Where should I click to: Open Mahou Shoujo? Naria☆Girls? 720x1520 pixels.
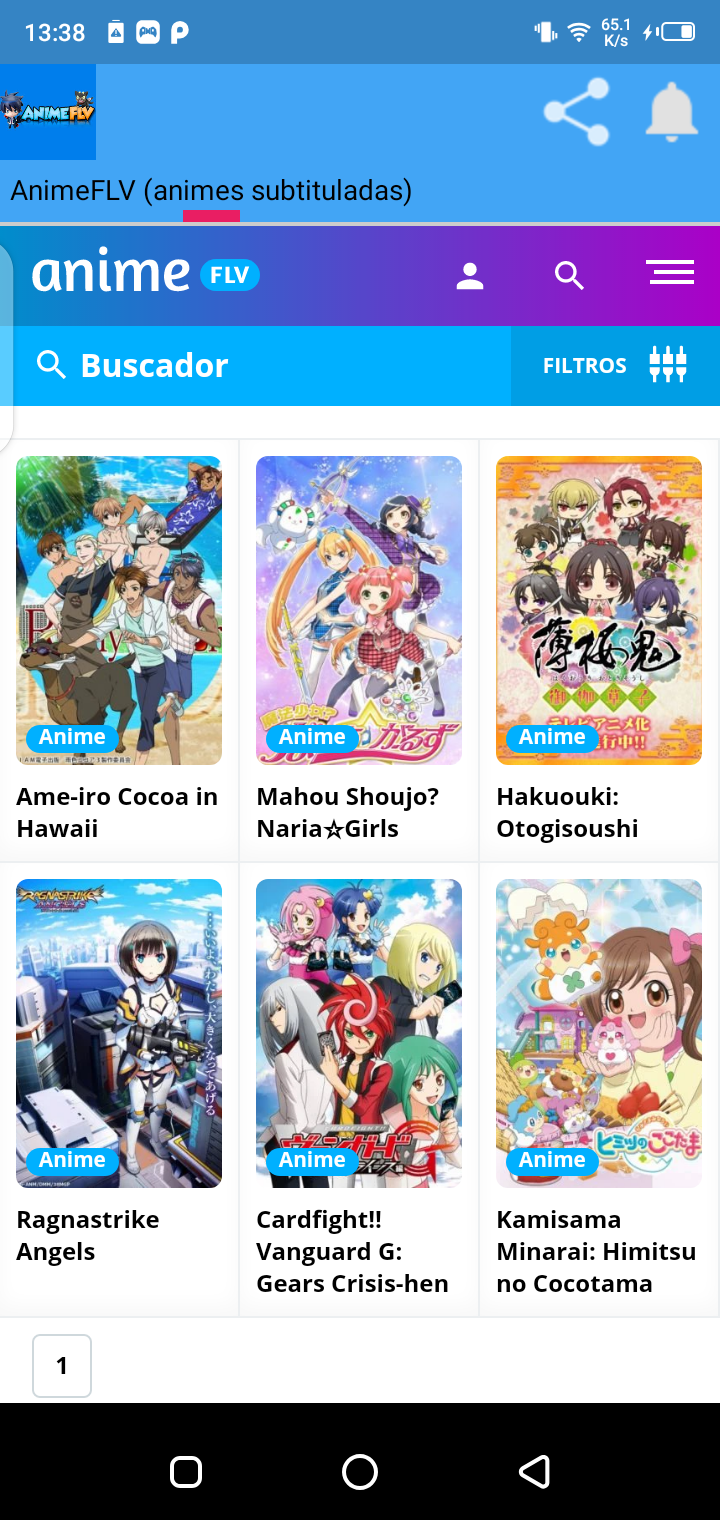(x=359, y=610)
